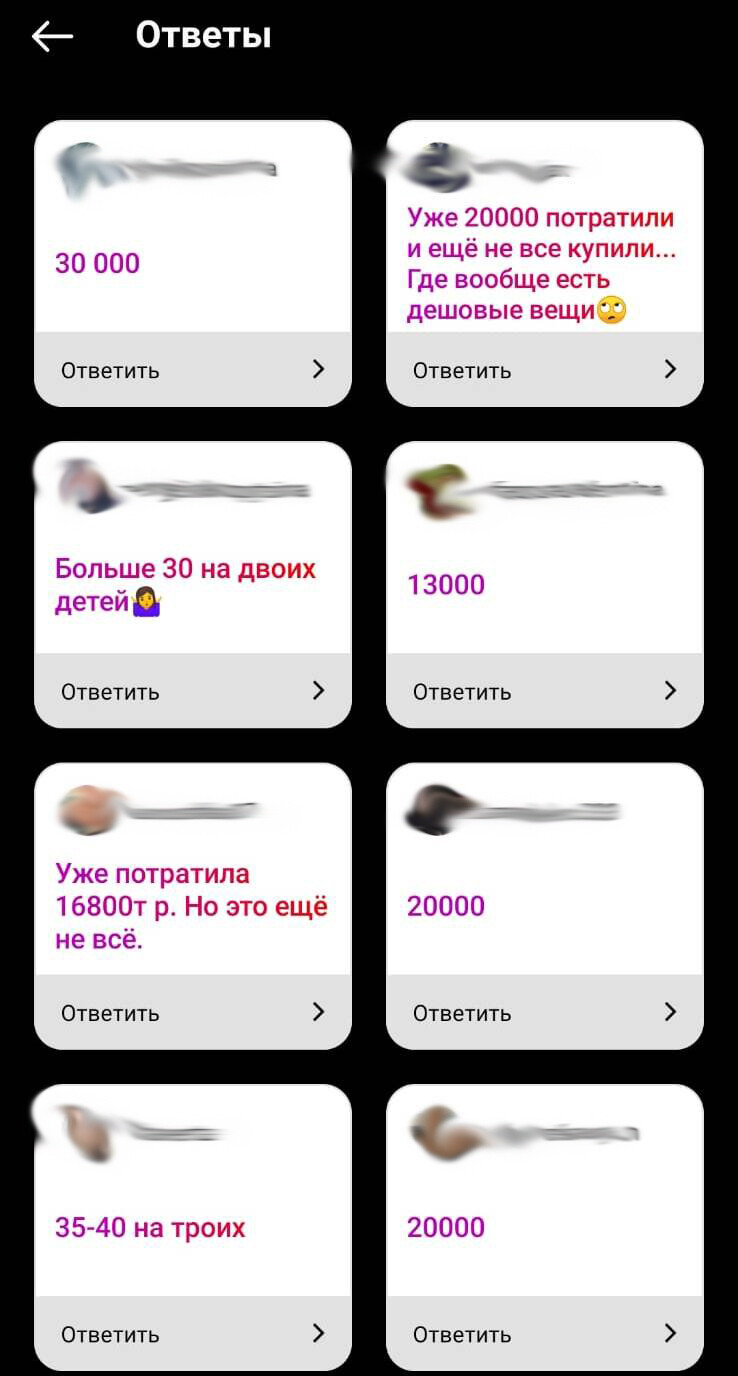
Task: Reply to the "Уже потратила 16800т р." answer
Action: (193, 1012)
